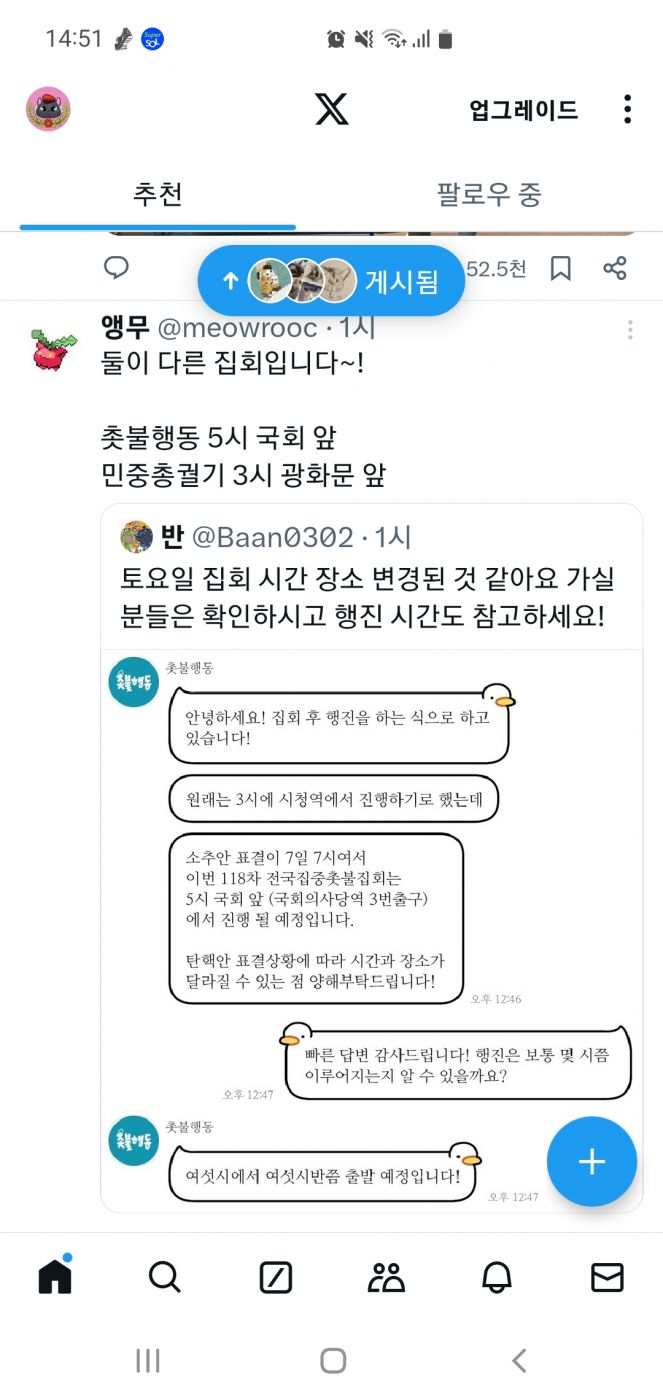
Task: Reply via the comment icon above 앵무's post
Action: 117,268
